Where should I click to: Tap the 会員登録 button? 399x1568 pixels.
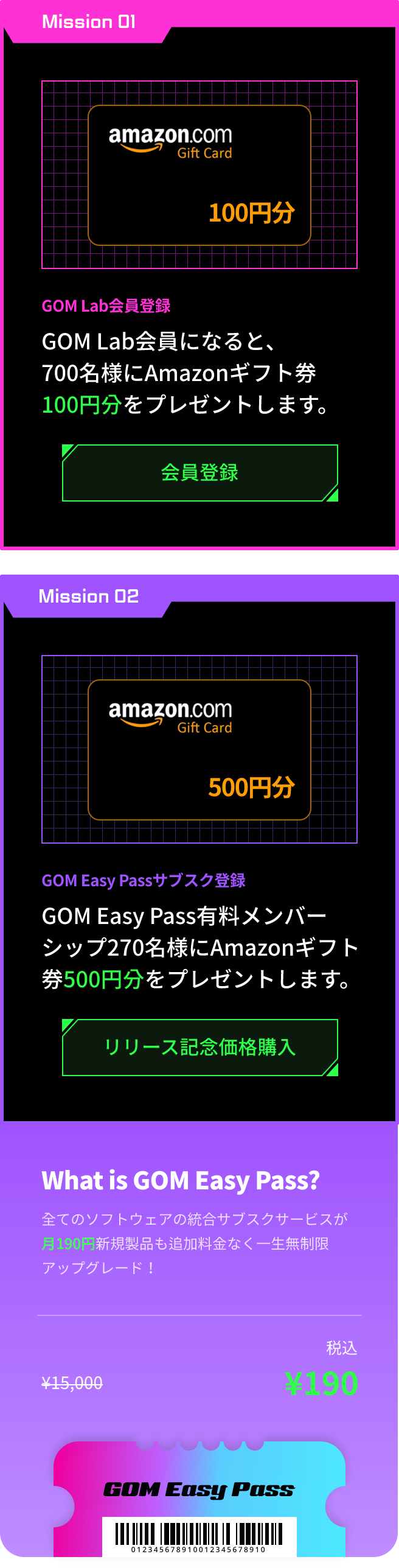click(199, 473)
